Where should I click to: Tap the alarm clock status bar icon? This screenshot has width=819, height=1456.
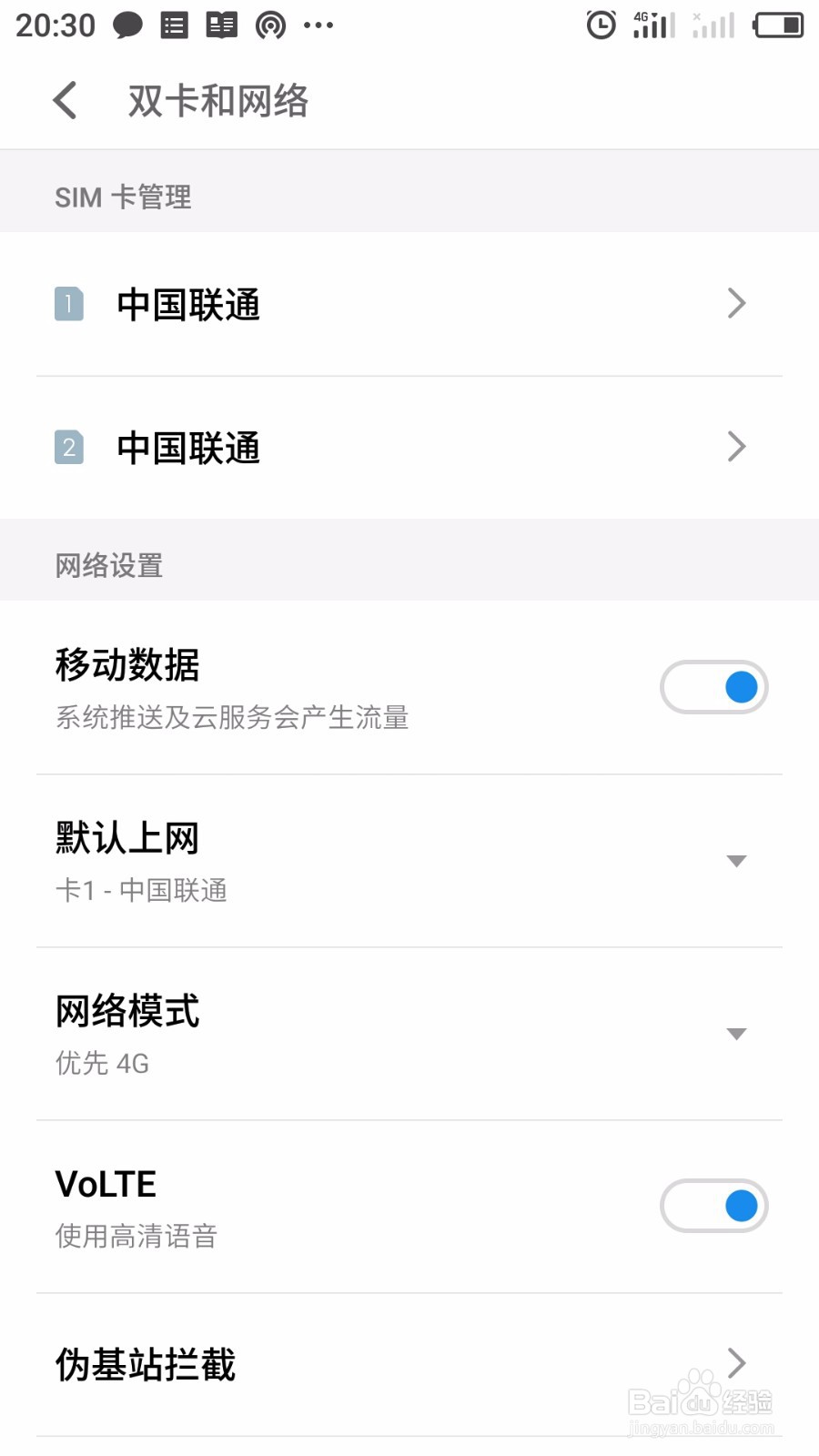601,25
